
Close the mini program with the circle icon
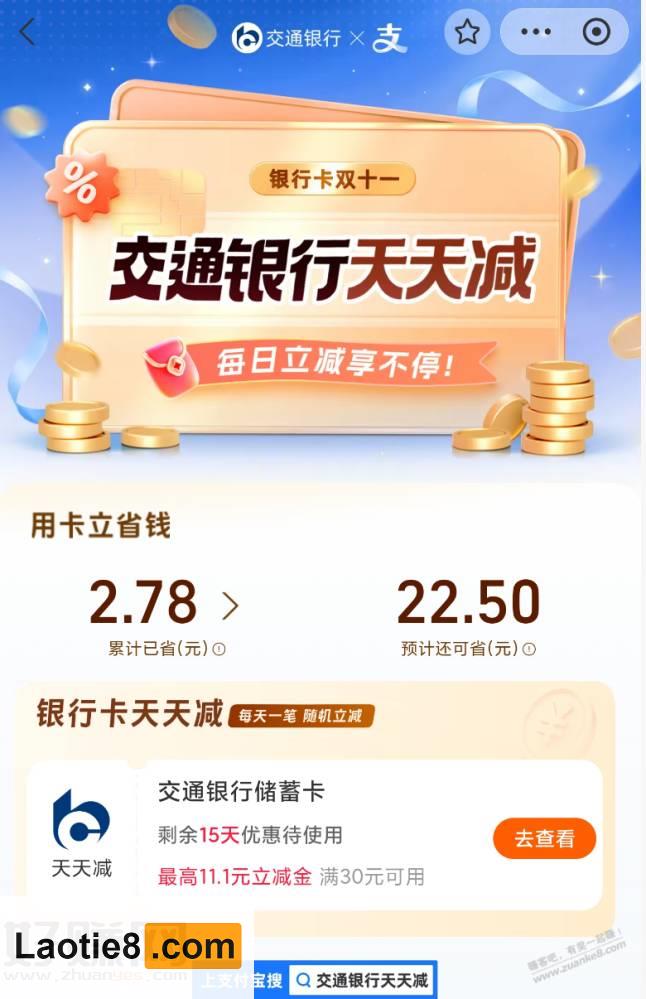(596, 32)
